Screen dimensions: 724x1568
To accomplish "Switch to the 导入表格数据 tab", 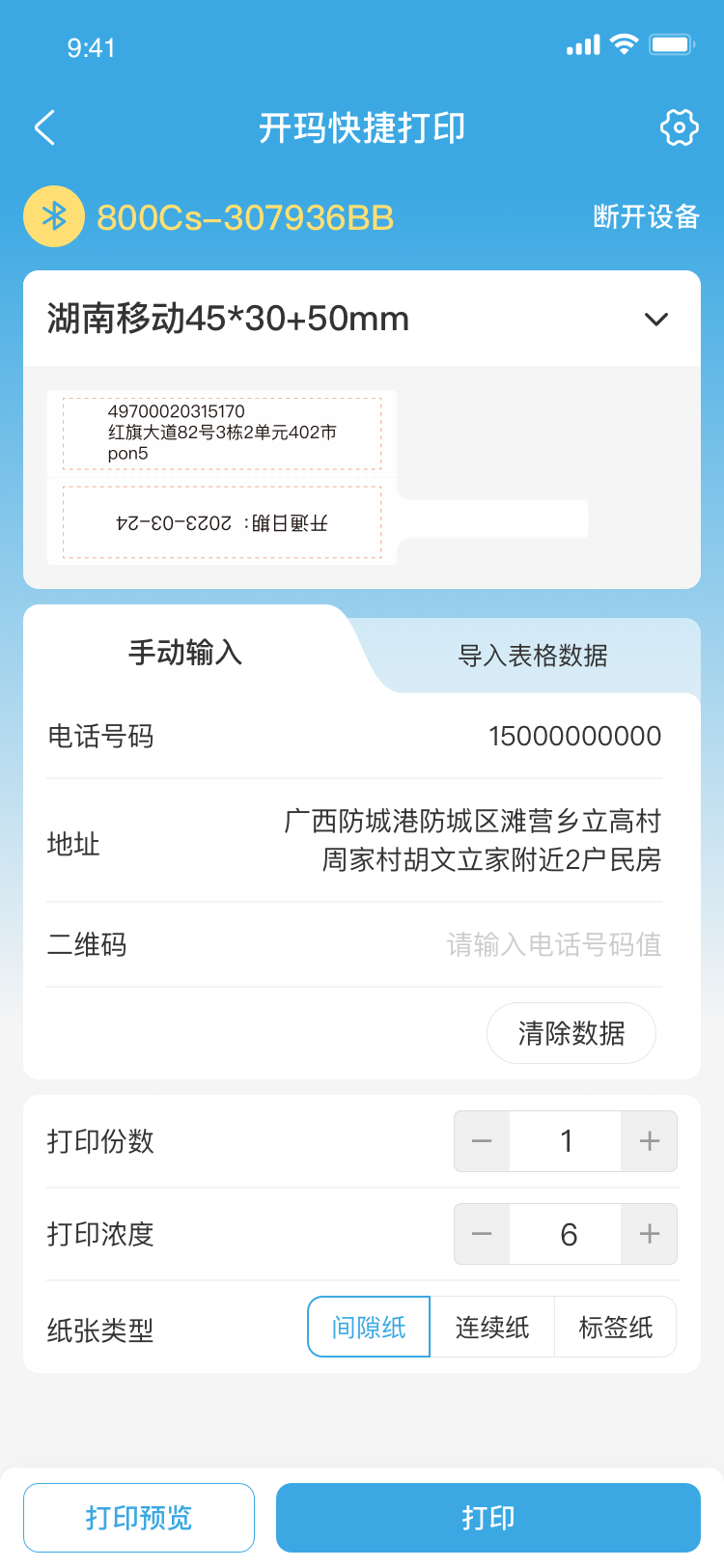I will (532, 656).
